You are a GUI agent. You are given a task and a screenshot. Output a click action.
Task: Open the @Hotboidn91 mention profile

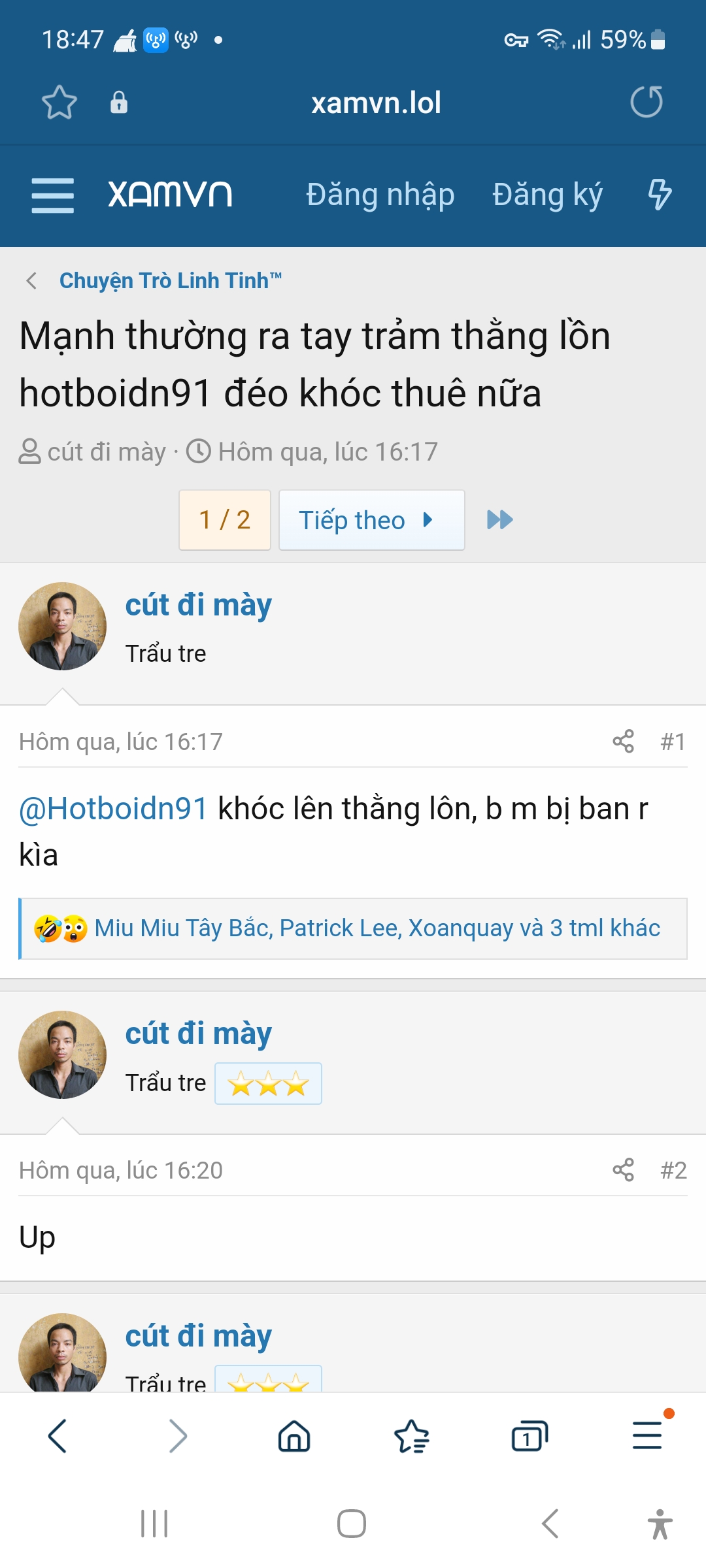(x=113, y=809)
